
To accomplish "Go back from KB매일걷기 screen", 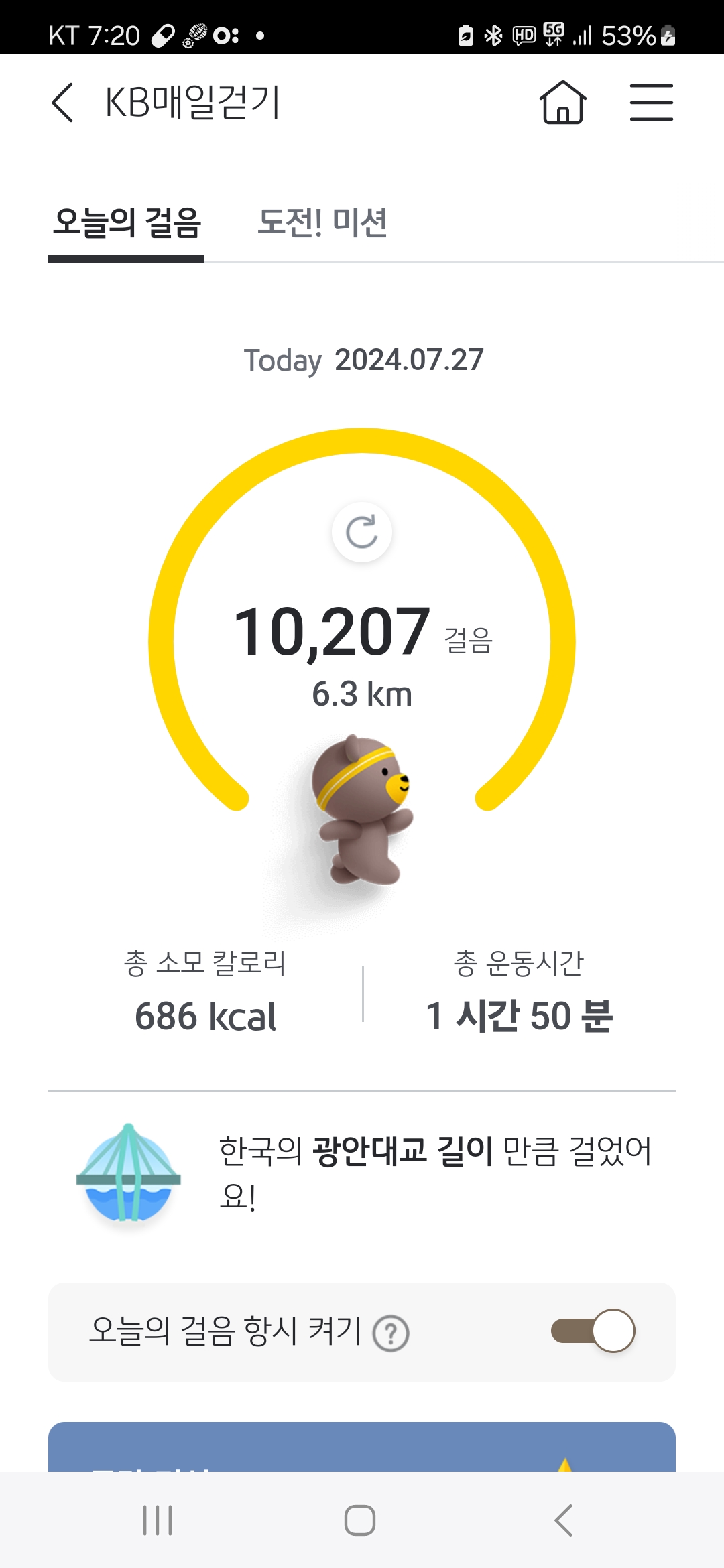I will pos(63,103).
